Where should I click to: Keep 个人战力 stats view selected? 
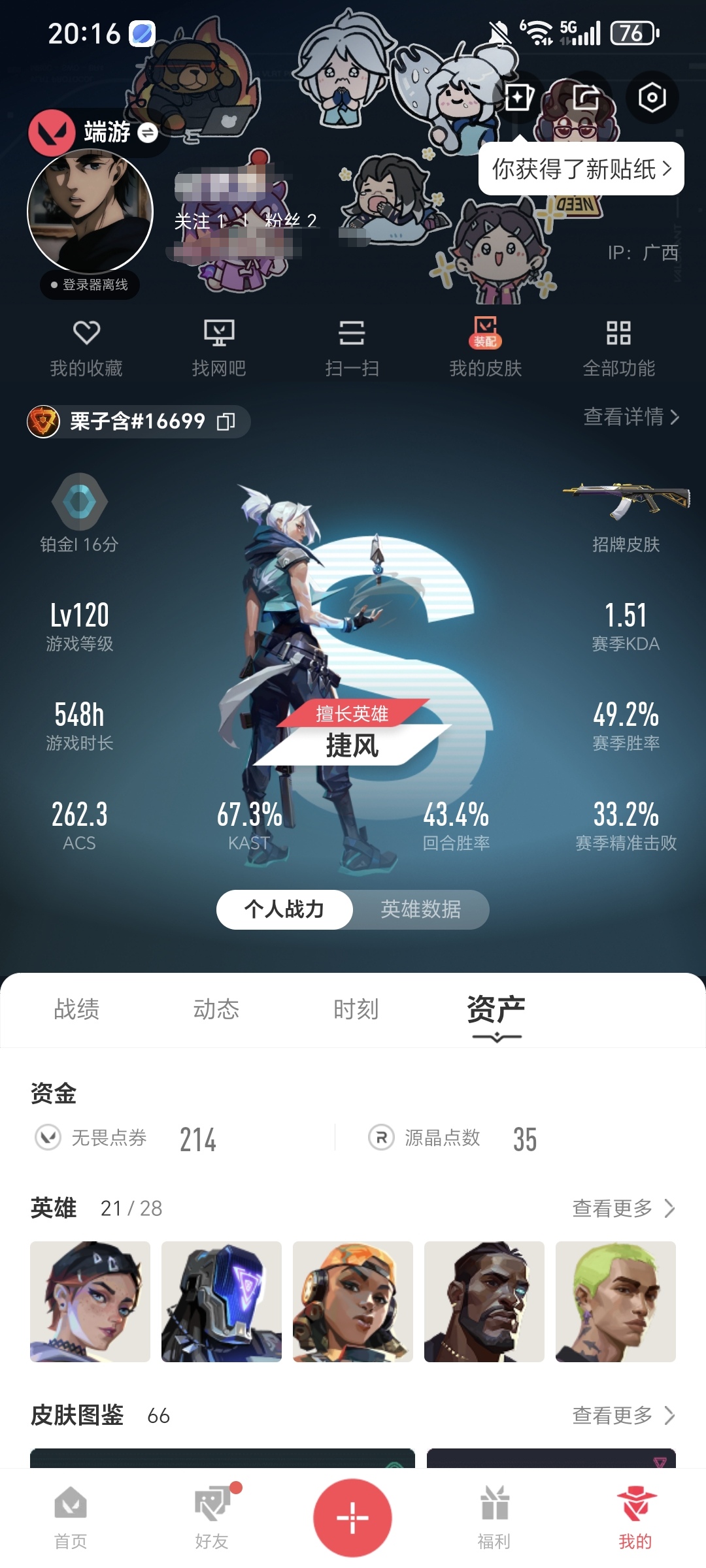click(284, 908)
